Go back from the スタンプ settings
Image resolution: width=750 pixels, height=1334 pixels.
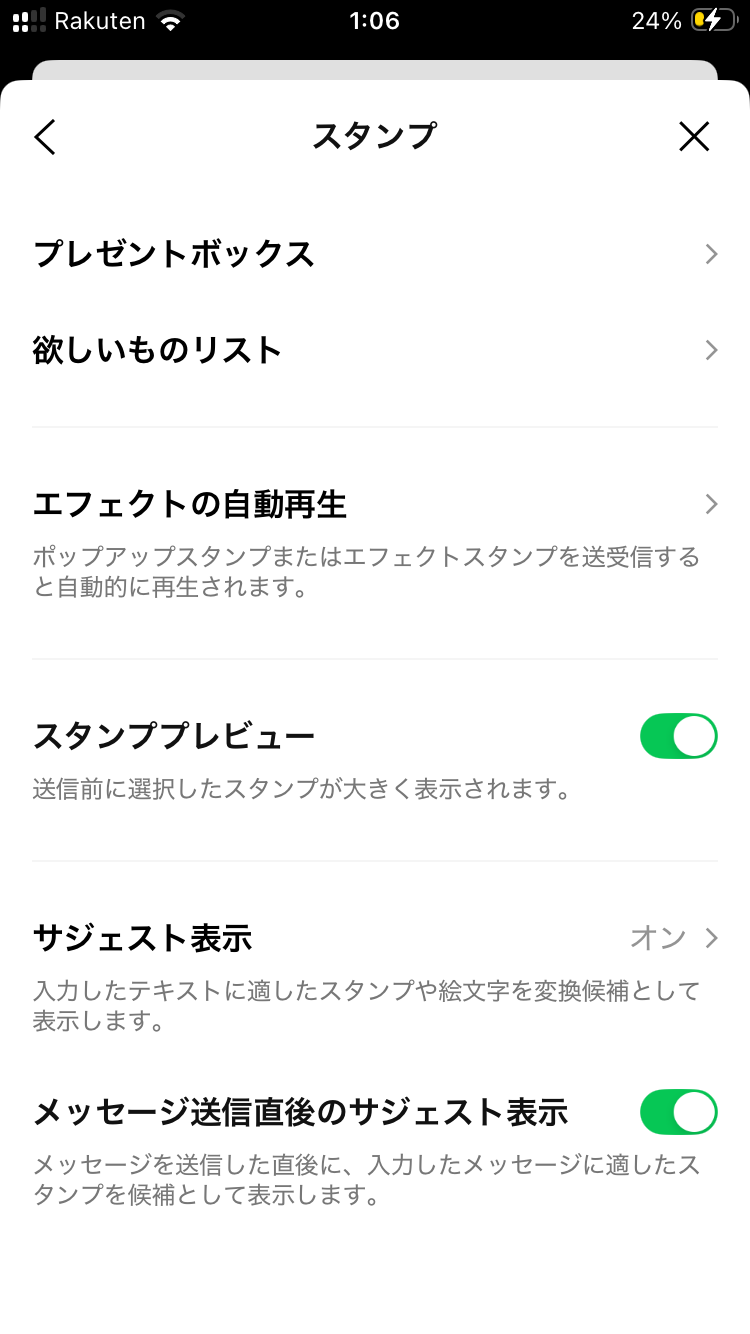tap(45, 137)
